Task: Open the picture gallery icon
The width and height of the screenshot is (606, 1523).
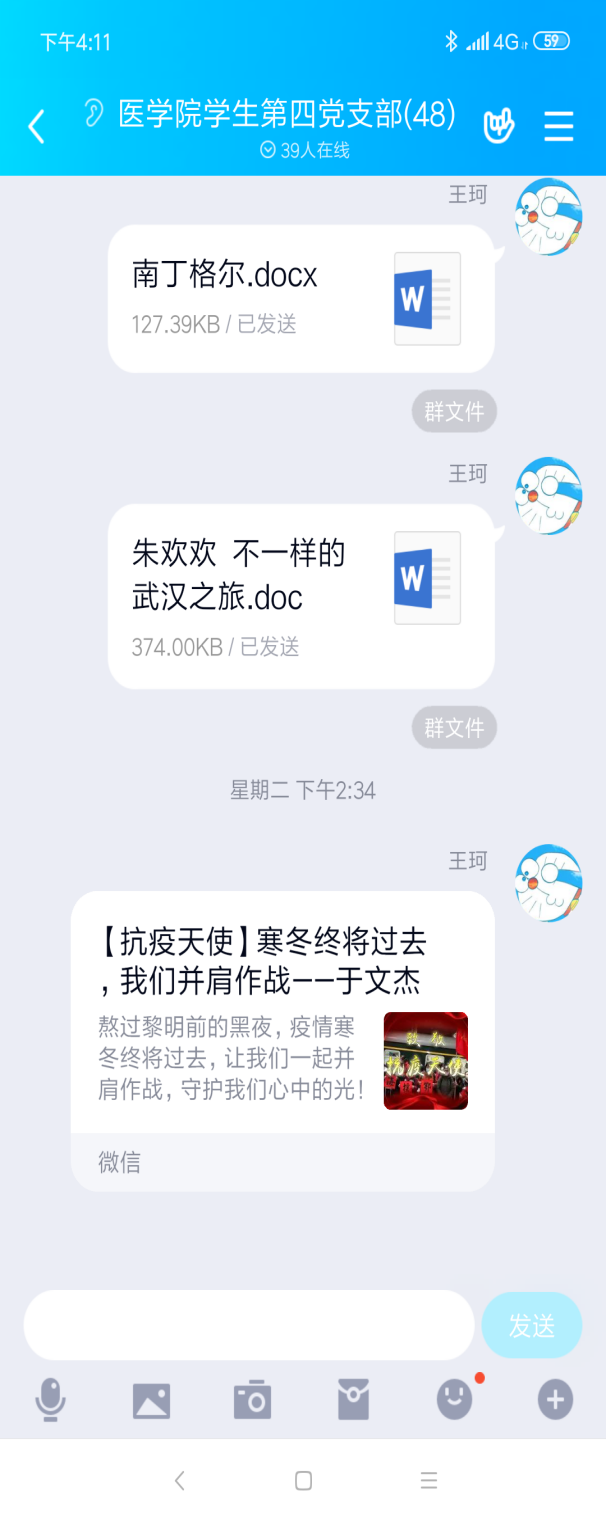Action: point(151,1400)
